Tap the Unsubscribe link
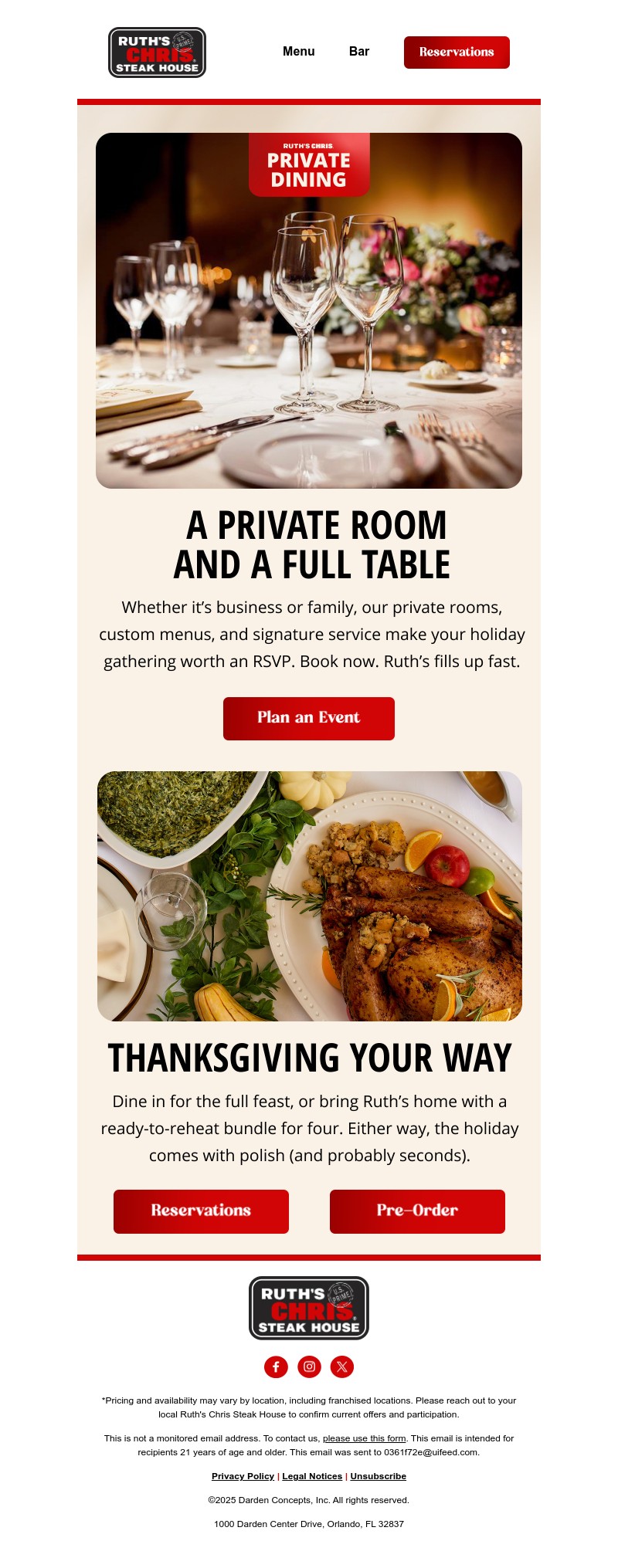This screenshot has height=1568, width=618. click(378, 1476)
